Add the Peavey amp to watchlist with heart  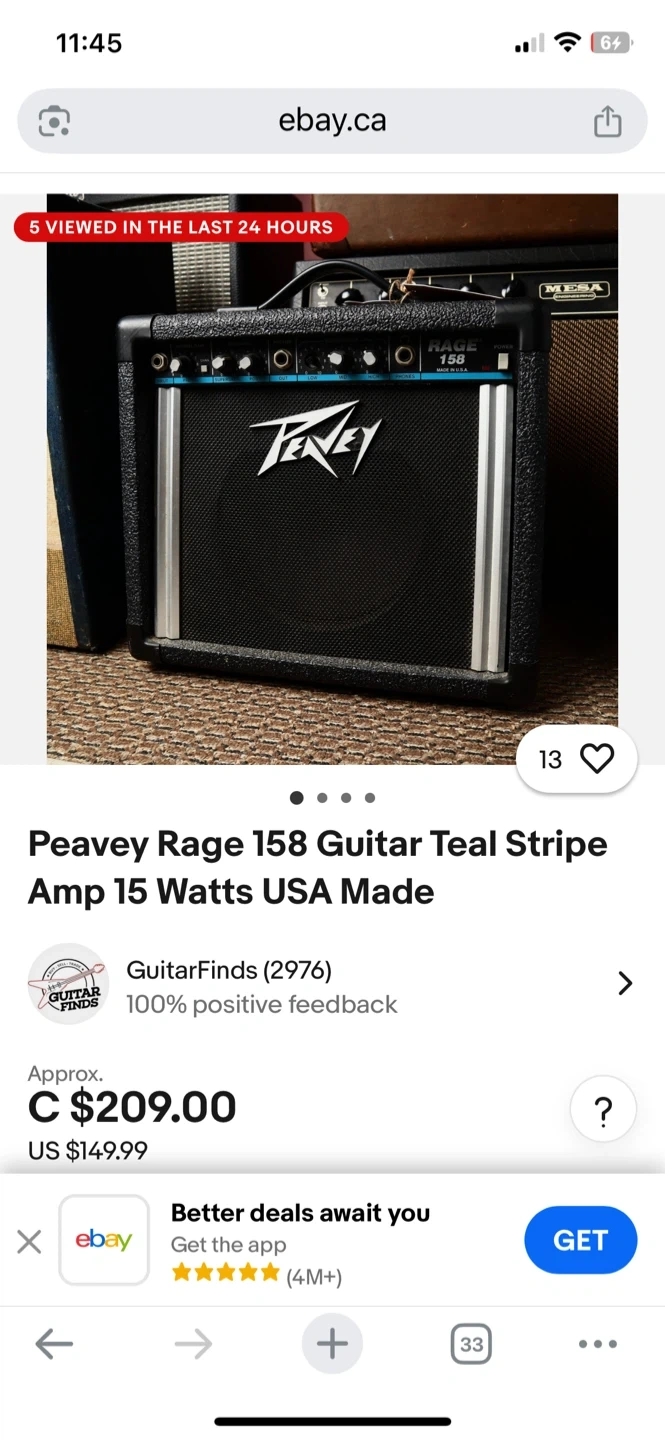click(x=597, y=760)
